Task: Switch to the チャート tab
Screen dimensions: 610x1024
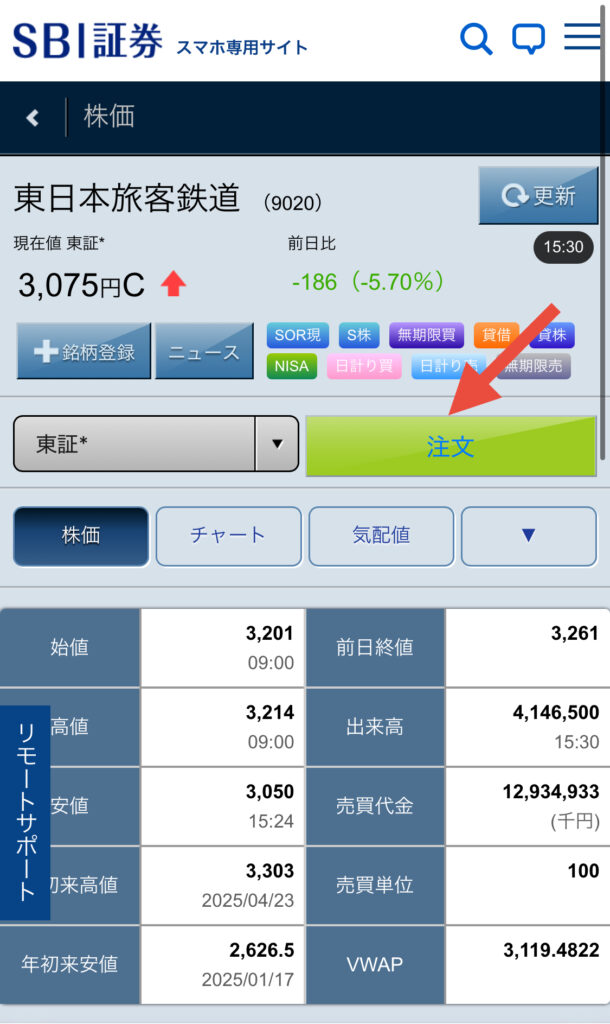Action: pos(228,536)
